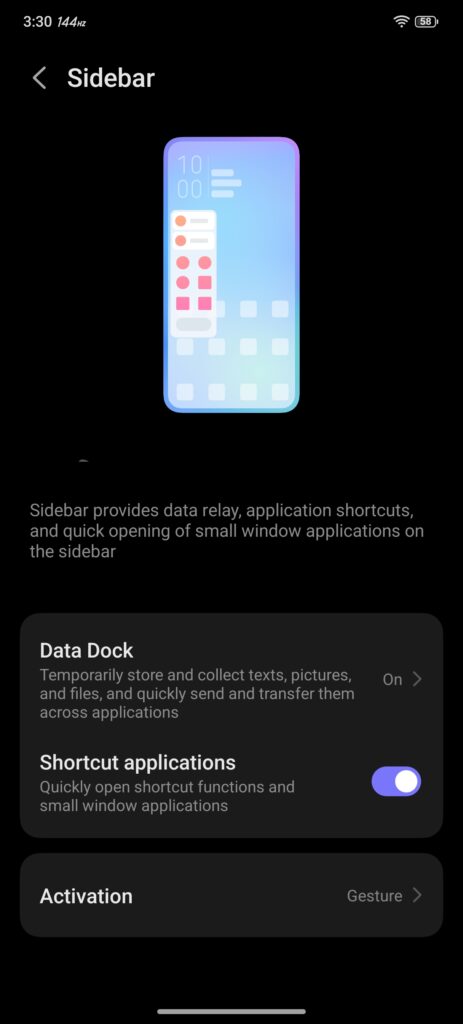Turn off the Shortcut applications switch
Screen dimensions: 463x1024
(396, 781)
